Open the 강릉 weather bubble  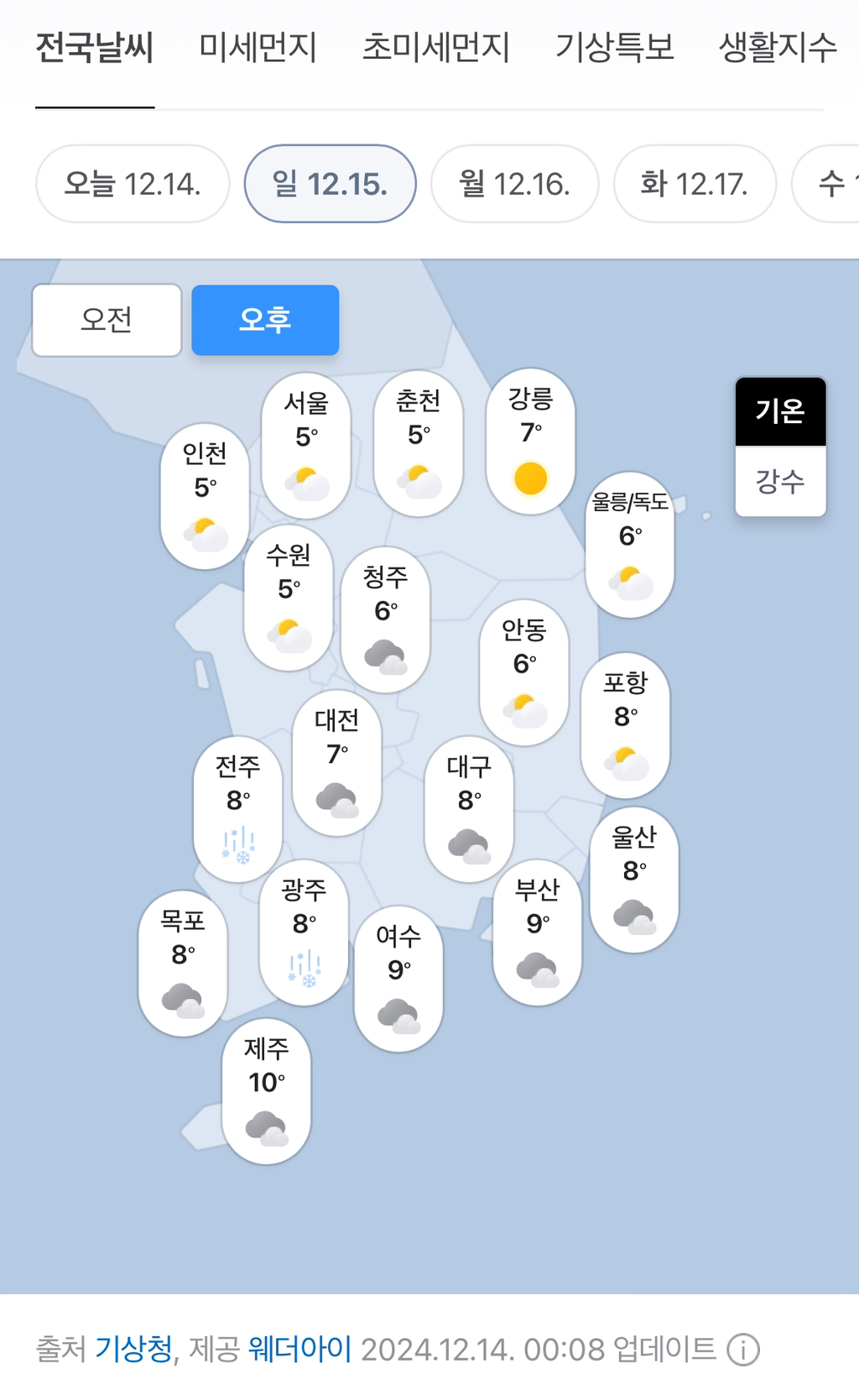pyautogui.click(x=531, y=441)
